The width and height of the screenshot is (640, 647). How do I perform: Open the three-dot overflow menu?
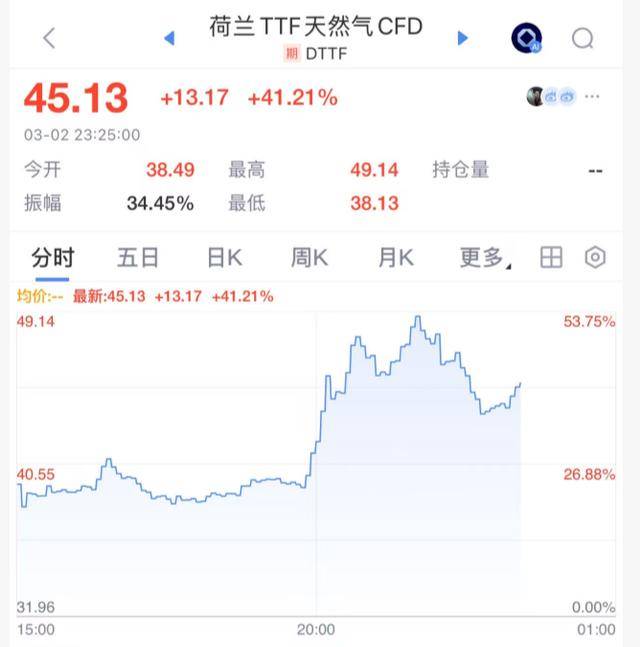tap(593, 97)
